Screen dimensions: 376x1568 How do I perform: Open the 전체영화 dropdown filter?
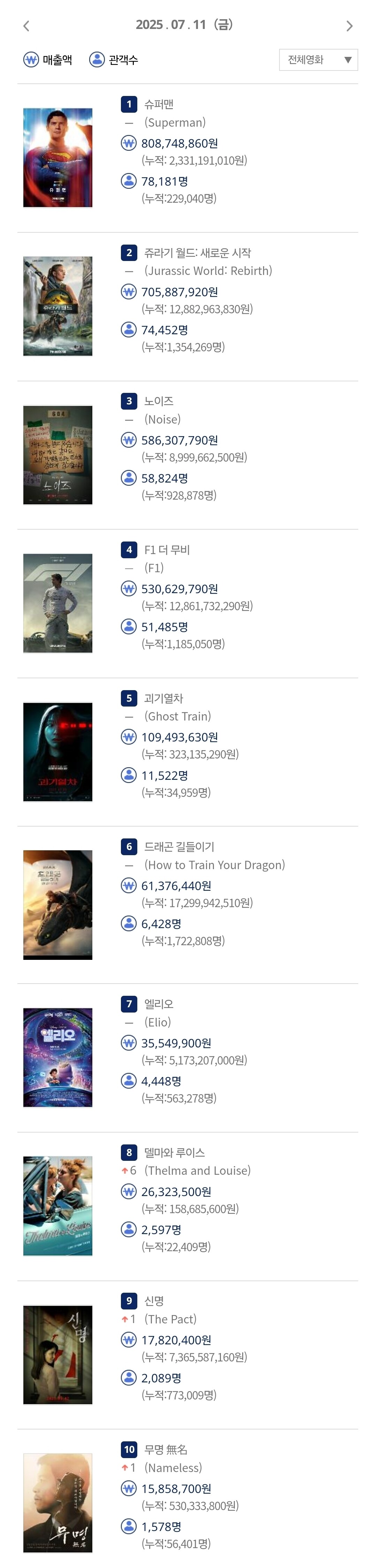pyautogui.click(x=318, y=60)
